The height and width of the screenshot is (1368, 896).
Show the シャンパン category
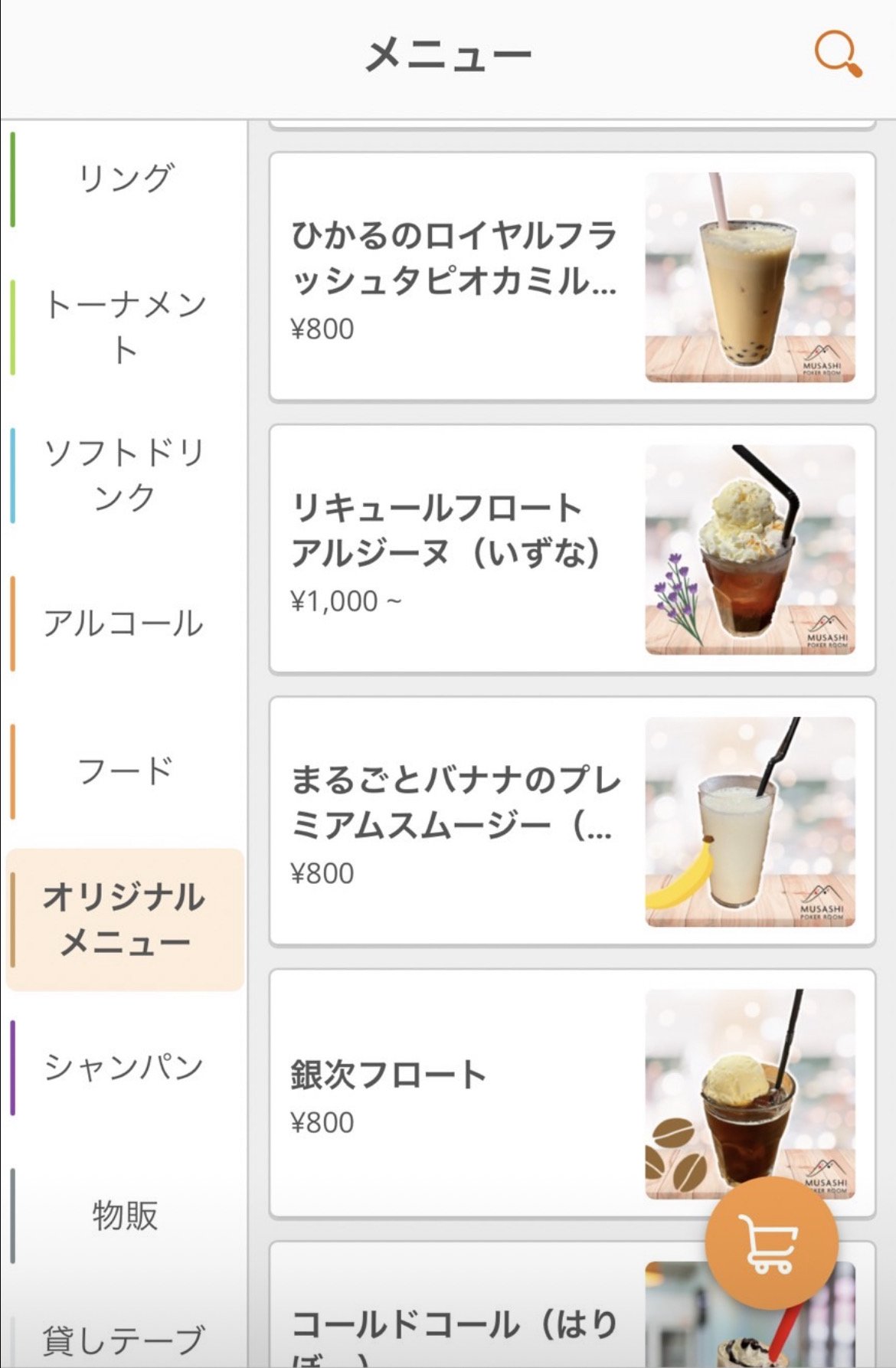pyautogui.click(x=126, y=1067)
